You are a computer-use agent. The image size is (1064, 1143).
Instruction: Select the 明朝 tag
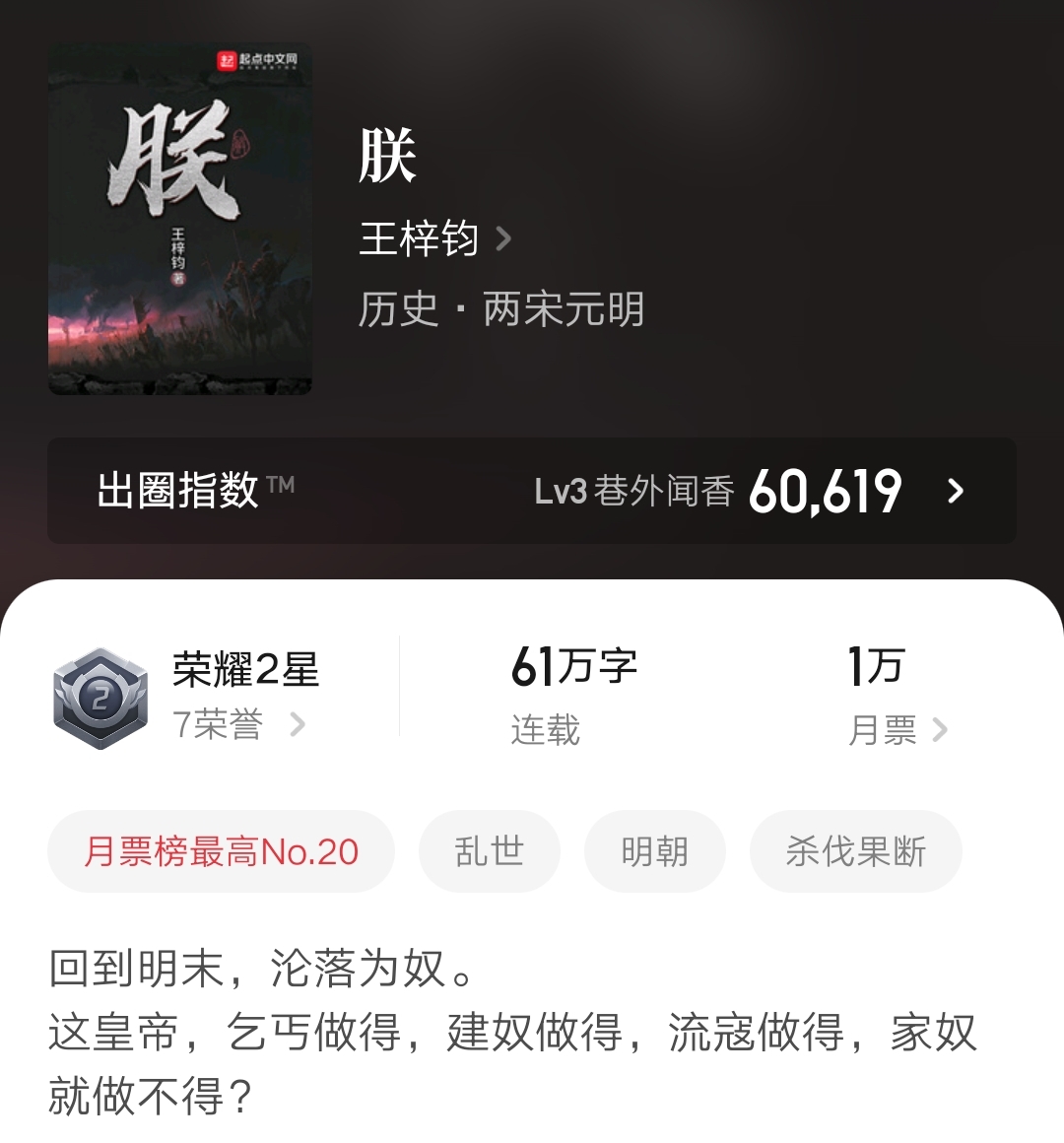[x=655, y=851]
